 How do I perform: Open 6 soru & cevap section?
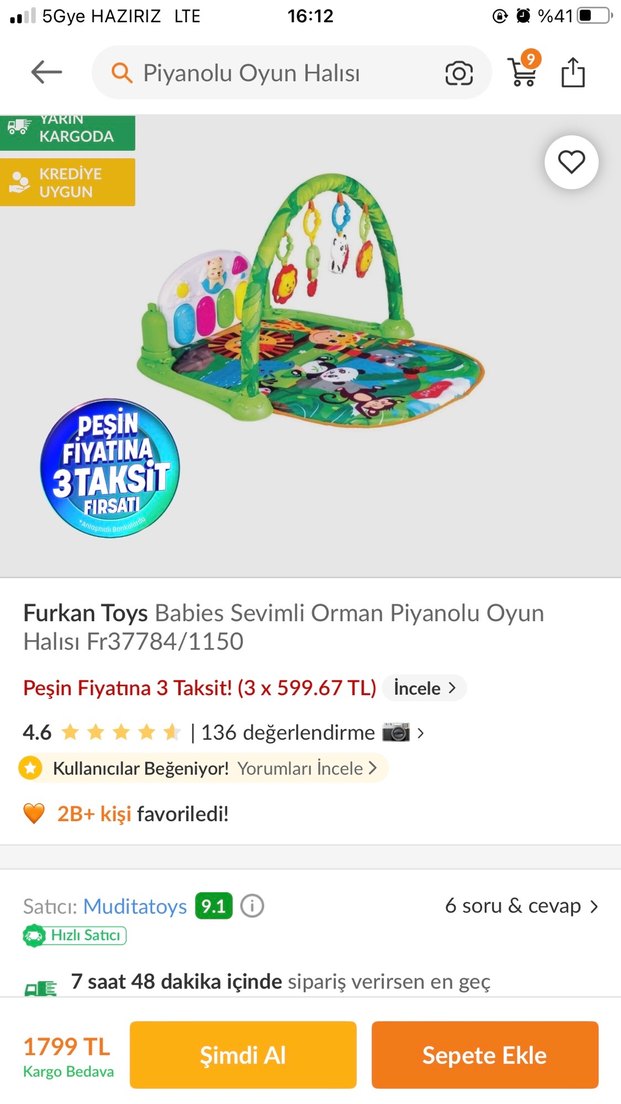pos(521,906)
